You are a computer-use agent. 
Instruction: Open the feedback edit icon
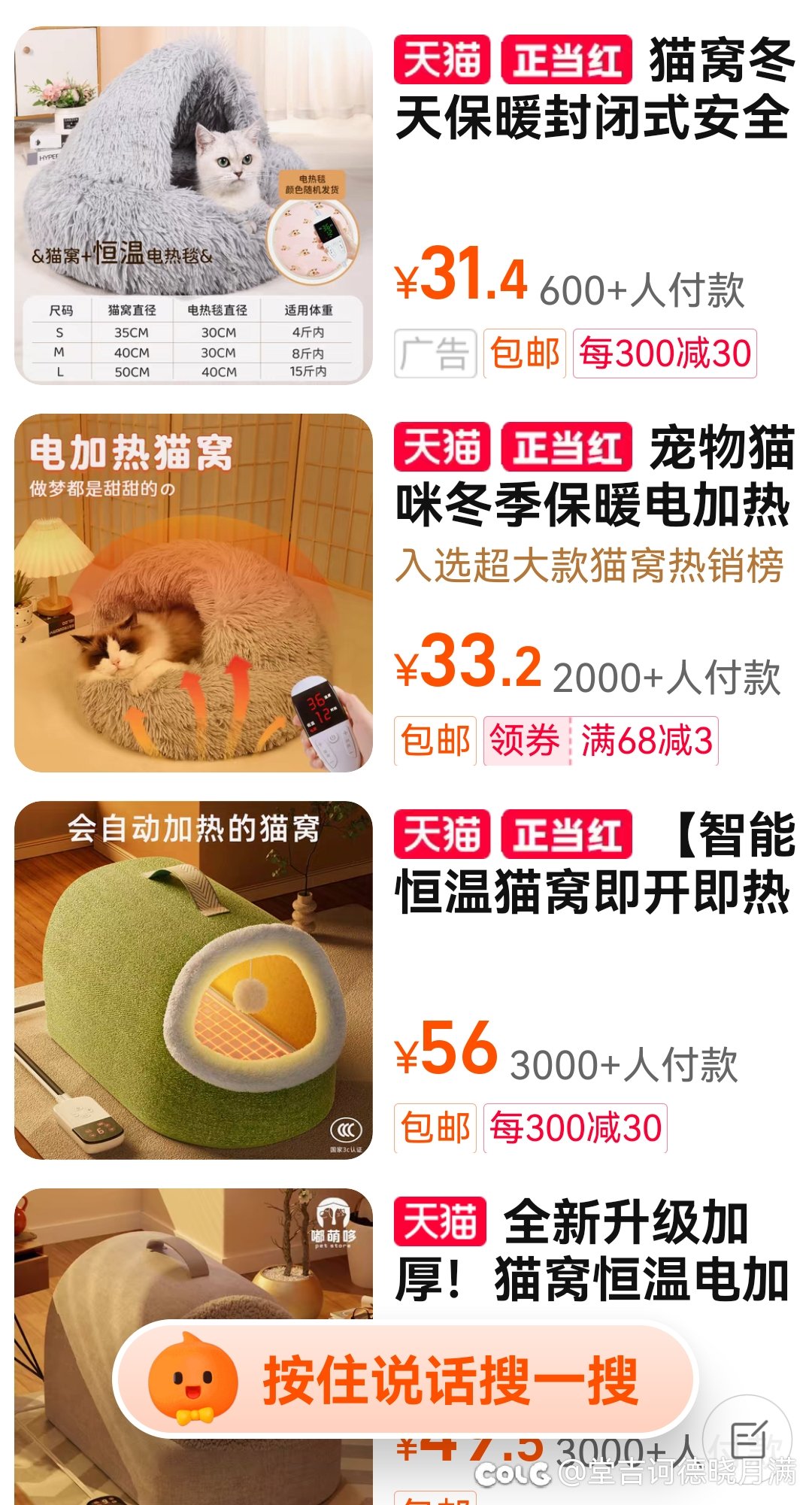749,1440
